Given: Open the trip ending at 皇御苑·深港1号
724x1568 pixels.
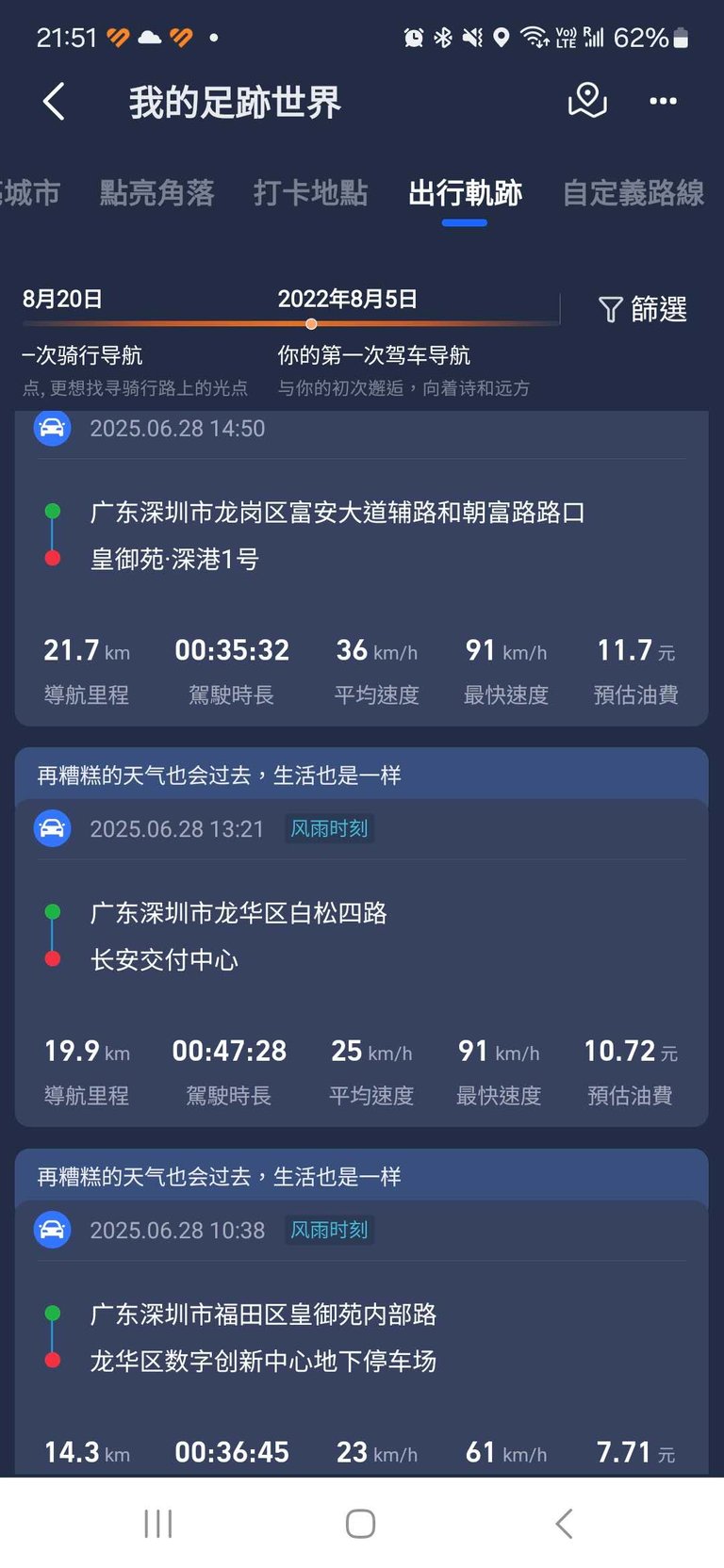Looking at the screenshot, I should click(x=361, y=559).
